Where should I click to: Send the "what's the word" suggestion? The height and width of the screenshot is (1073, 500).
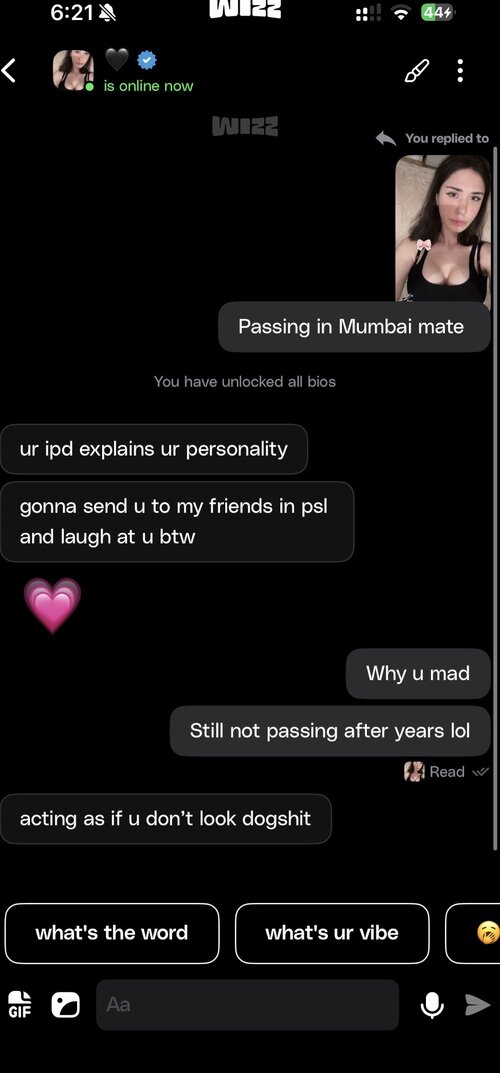tap(111, 933)
